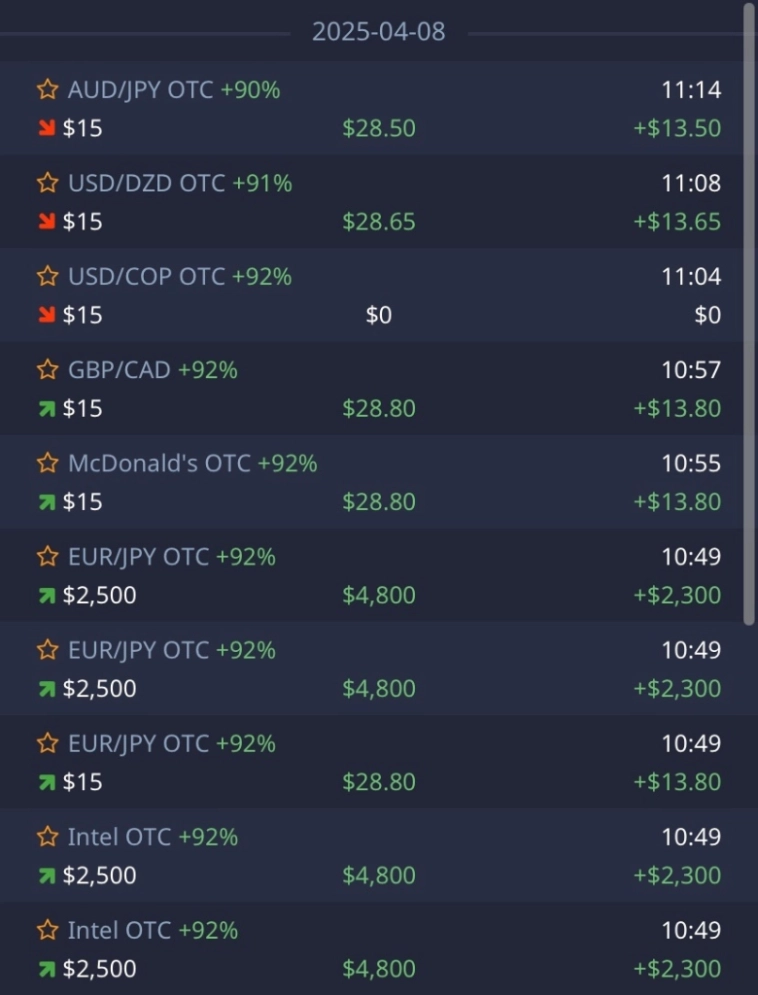Click the green up-arrow on GBP/CAD trade
The image size is (758, 995).
pyautogui.click(x=45, y=408)
